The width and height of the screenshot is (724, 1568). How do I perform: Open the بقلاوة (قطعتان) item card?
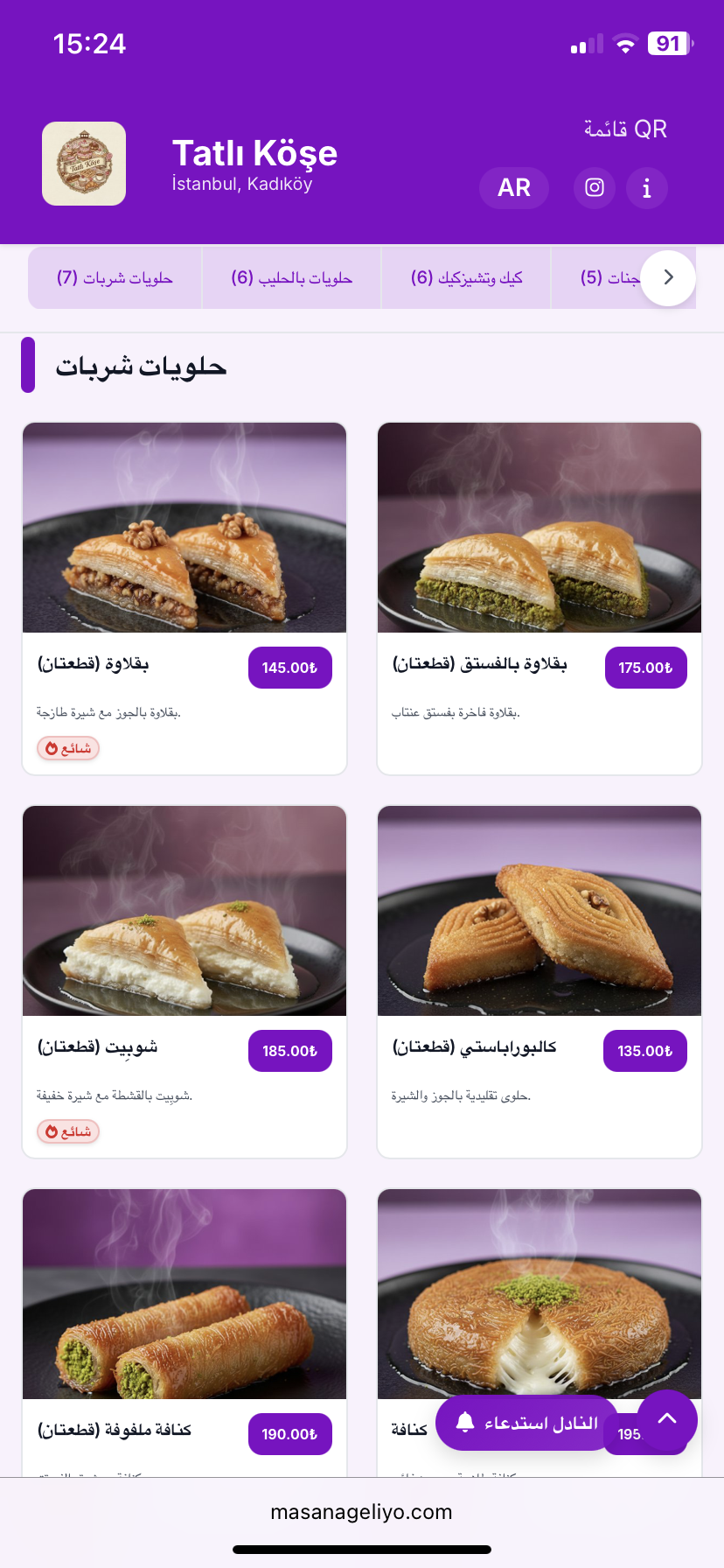coord(184,598)
